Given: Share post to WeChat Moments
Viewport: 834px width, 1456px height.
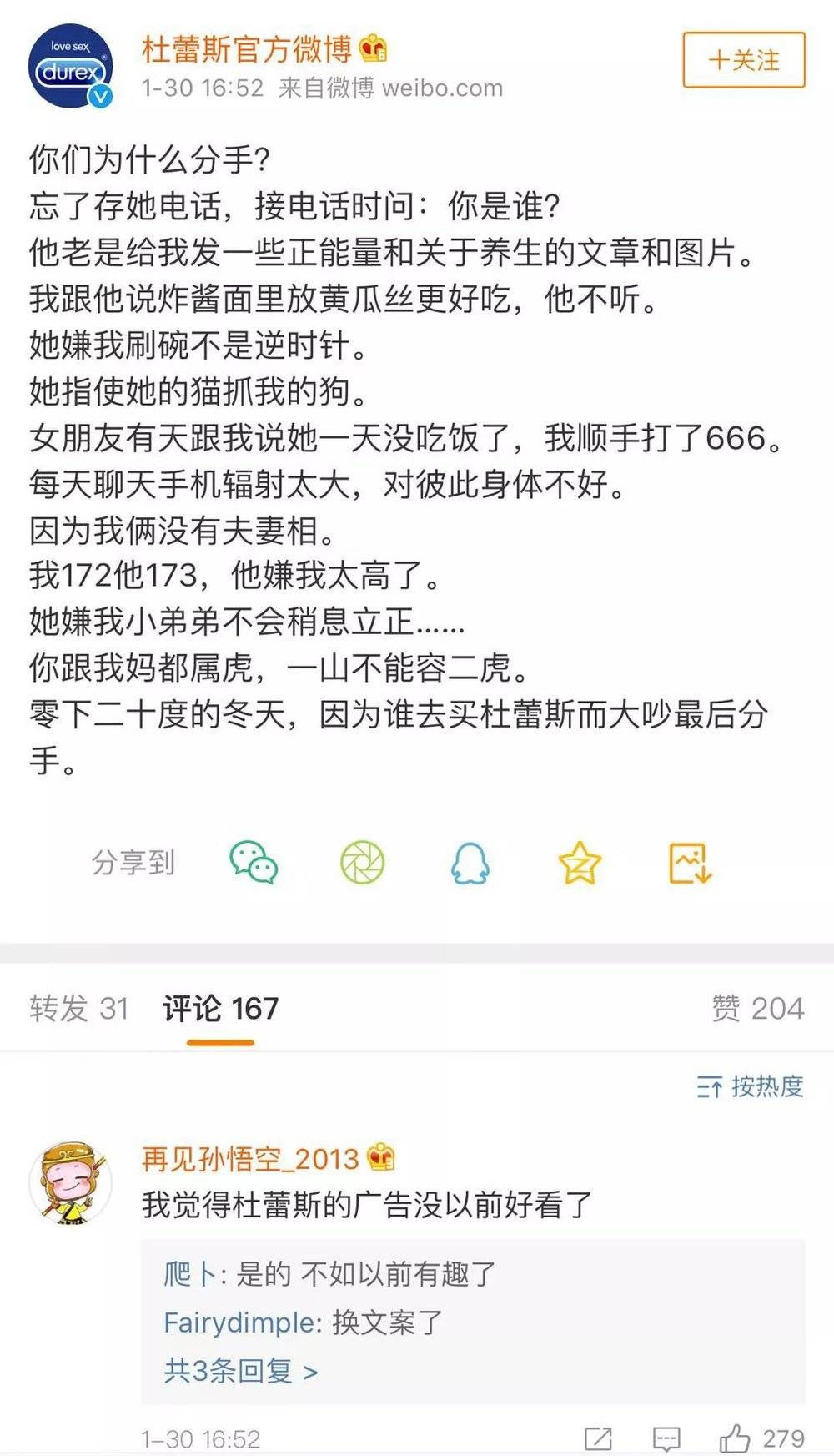Looking at the screenshot, I should 362,863.
